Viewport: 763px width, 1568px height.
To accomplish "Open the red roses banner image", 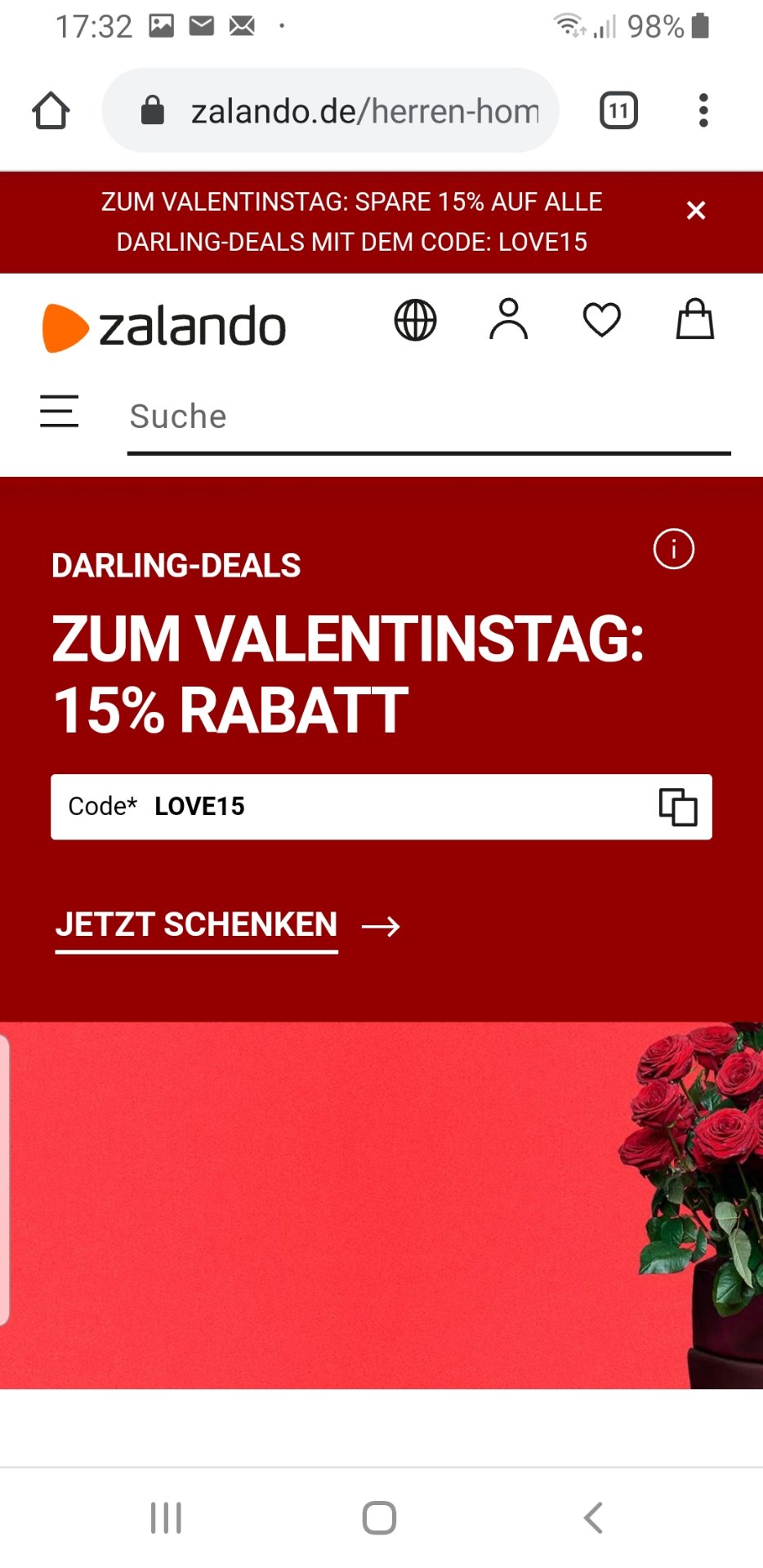I will [381, 1205].
